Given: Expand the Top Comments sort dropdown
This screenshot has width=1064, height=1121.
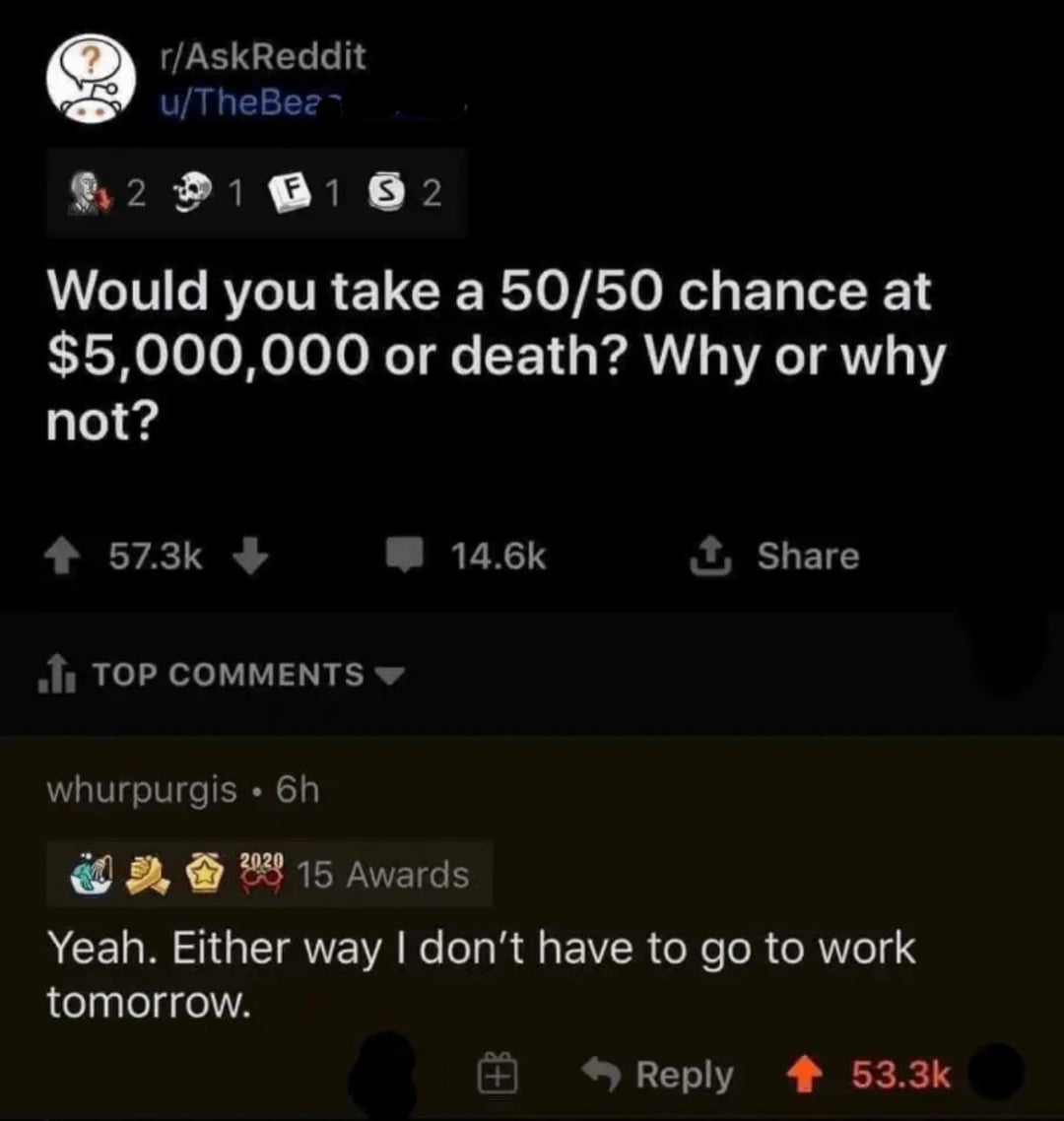Looking at the screenshot, I should pyautogui.click(x=236, y=675).
